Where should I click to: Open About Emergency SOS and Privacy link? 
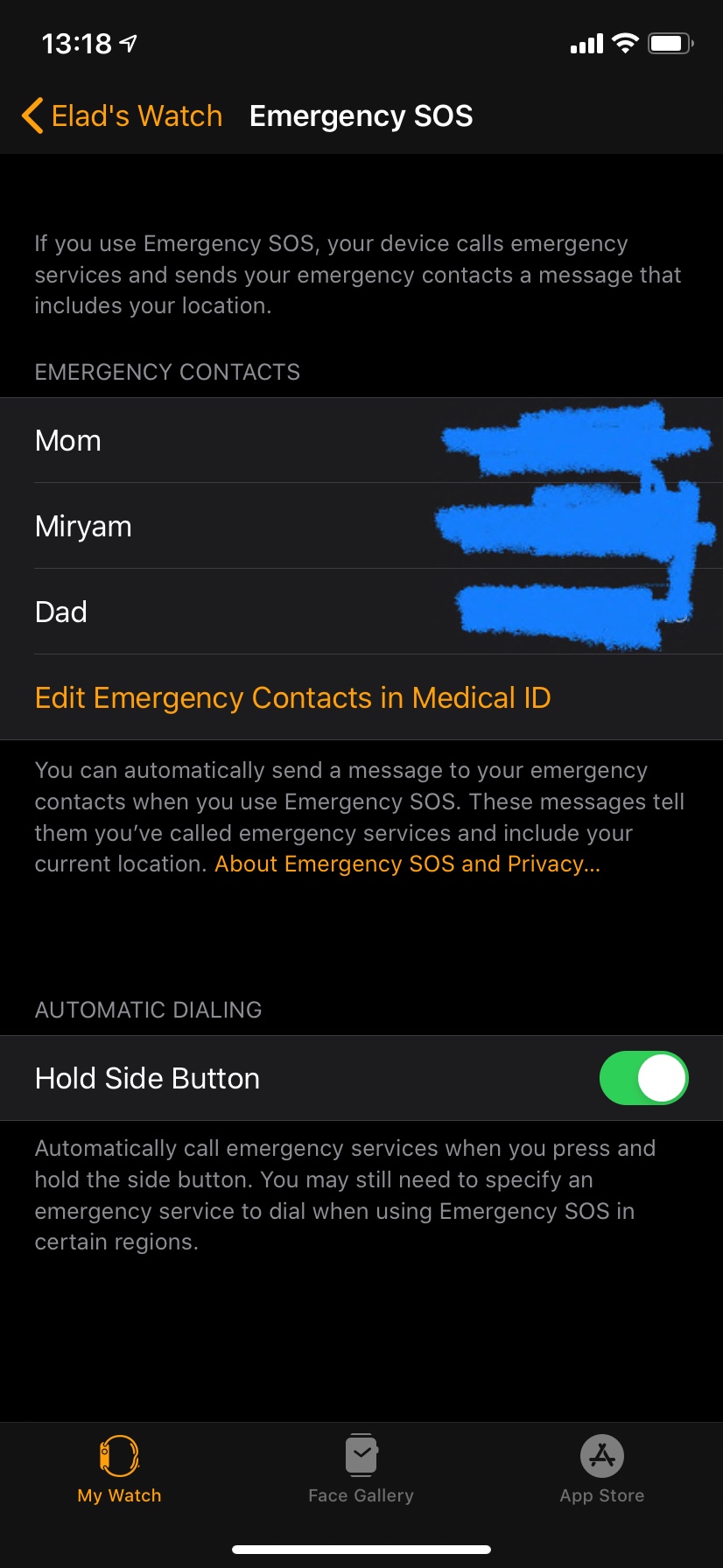(x=407, y=864)
